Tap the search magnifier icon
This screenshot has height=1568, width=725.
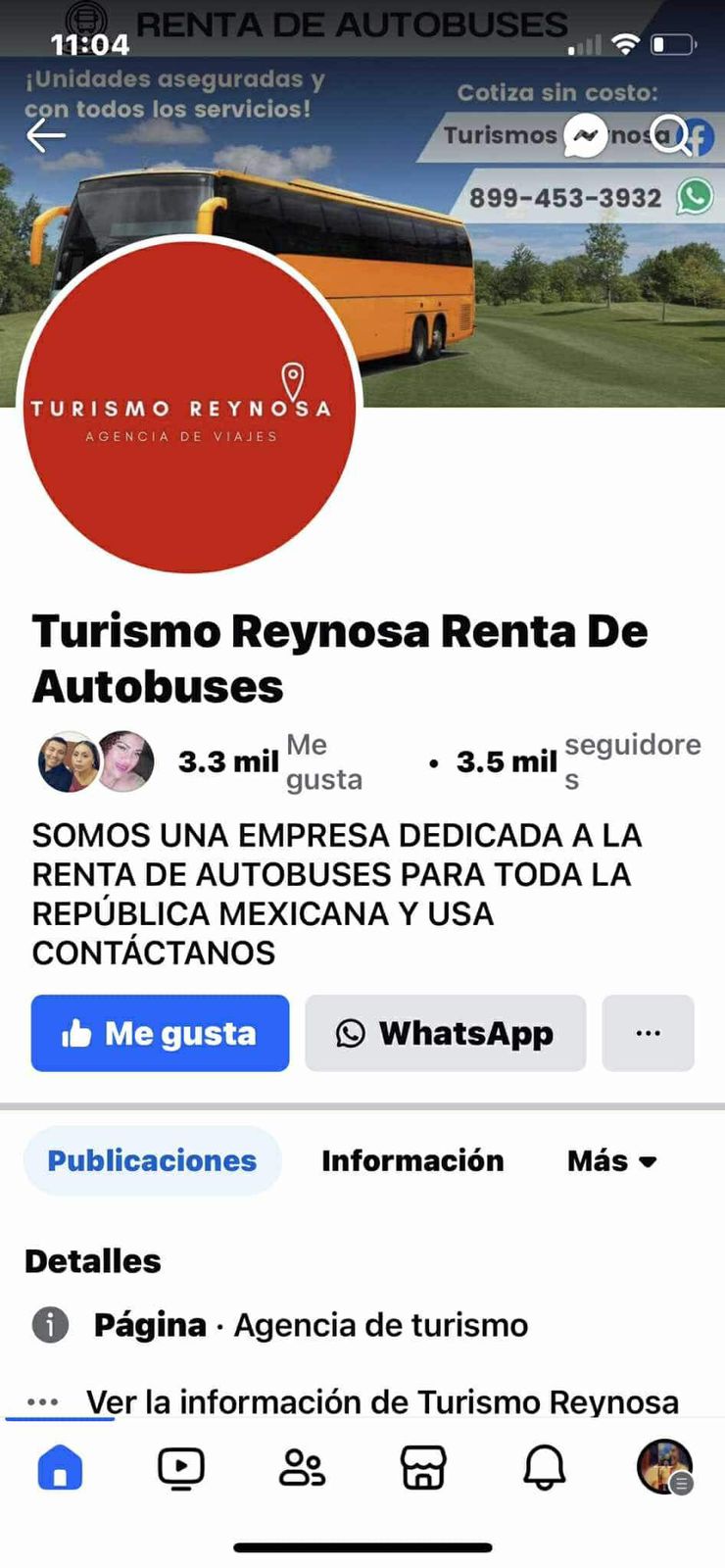(670, 135)
